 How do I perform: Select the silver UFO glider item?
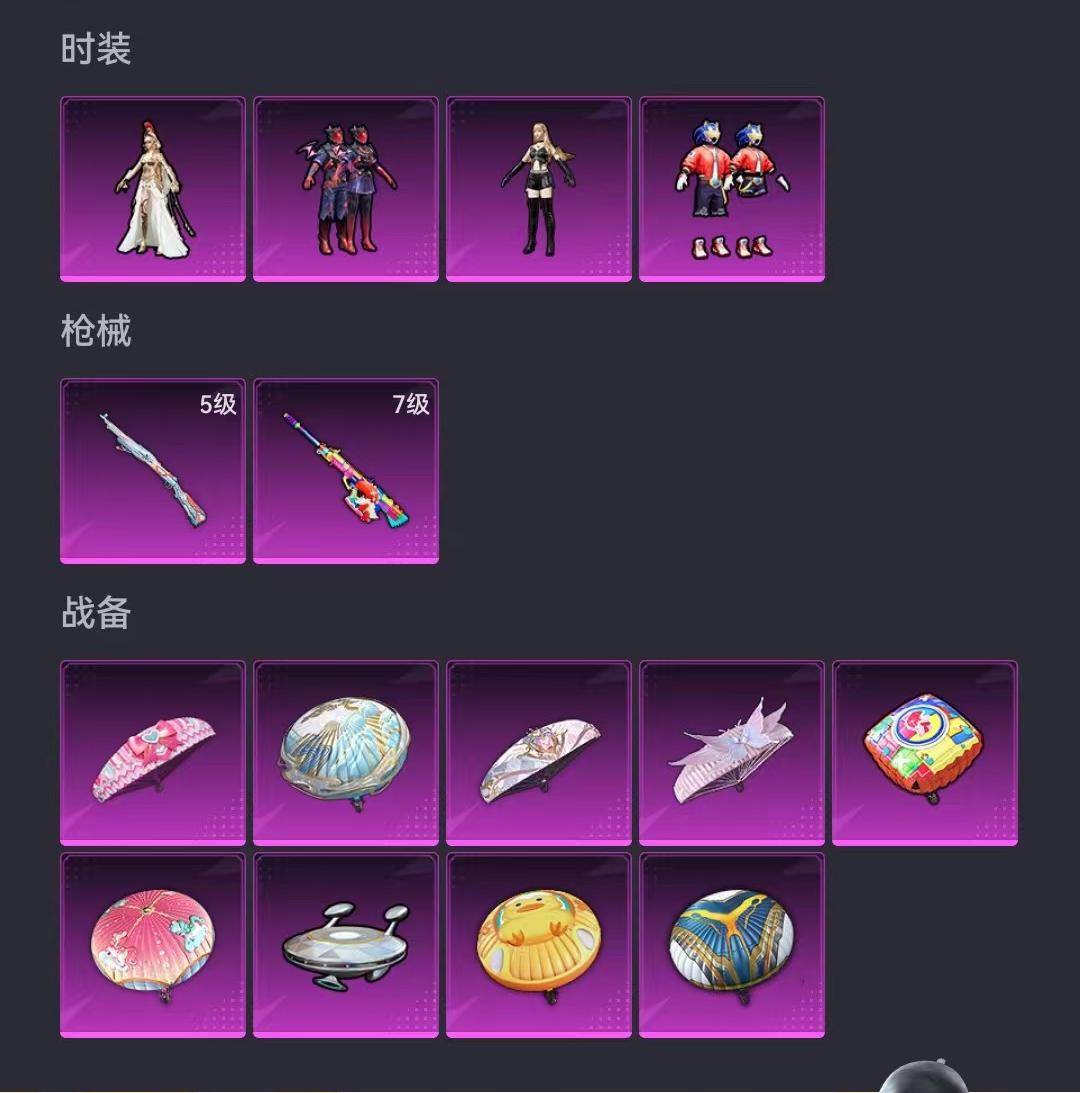point(346,945)
